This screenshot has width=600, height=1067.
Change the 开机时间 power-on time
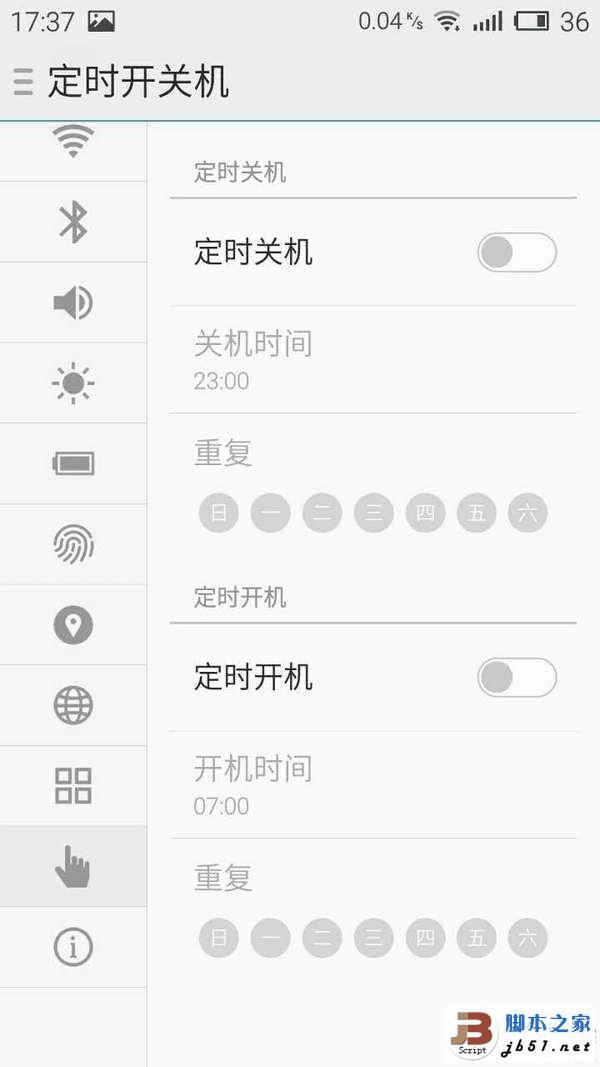pos(373,785)
